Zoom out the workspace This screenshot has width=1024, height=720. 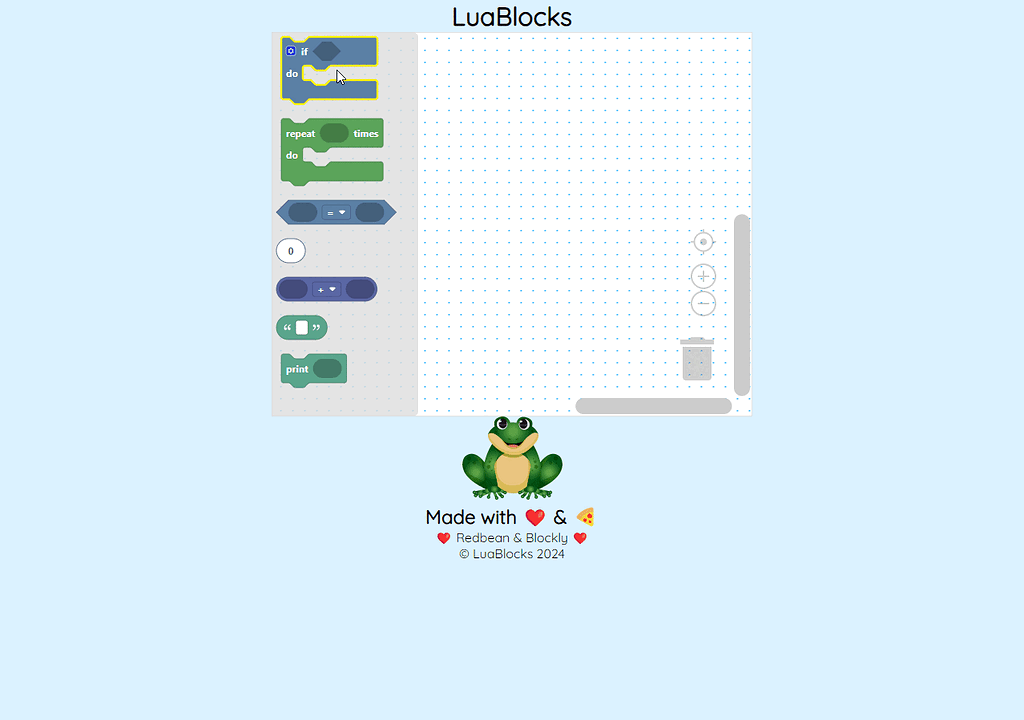point(704,303)
